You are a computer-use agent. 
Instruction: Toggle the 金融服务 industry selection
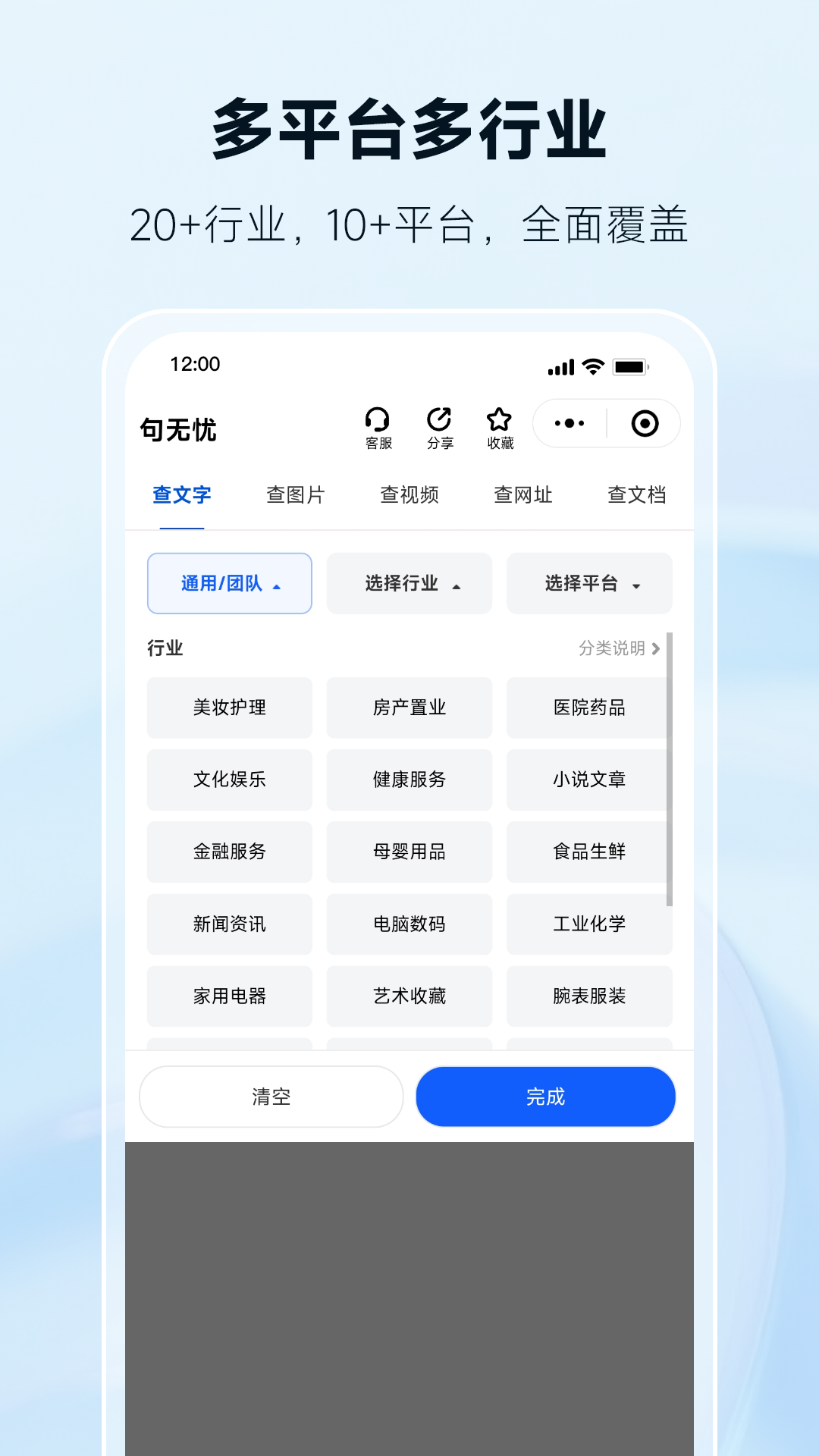[229, 852]
